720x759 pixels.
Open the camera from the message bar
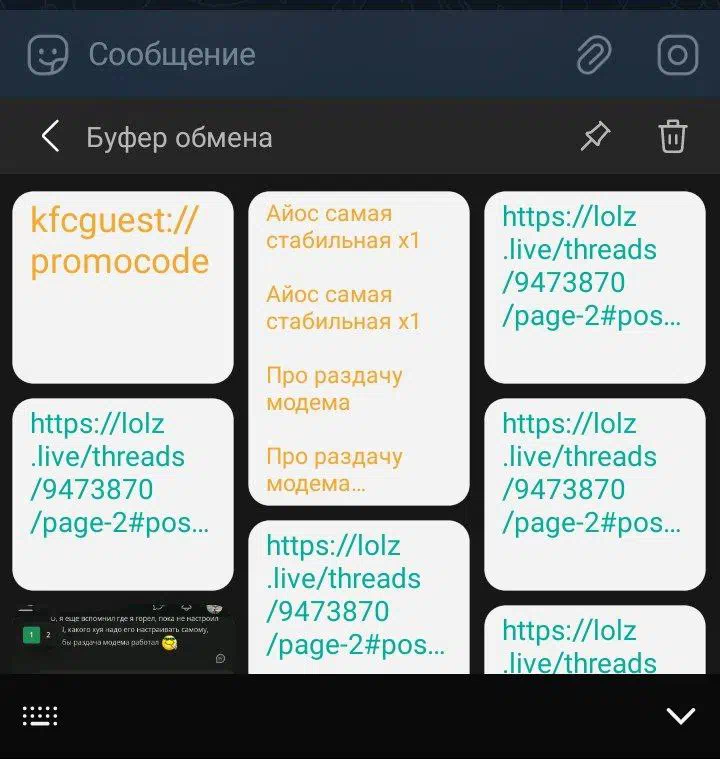[x=677, y=55]
